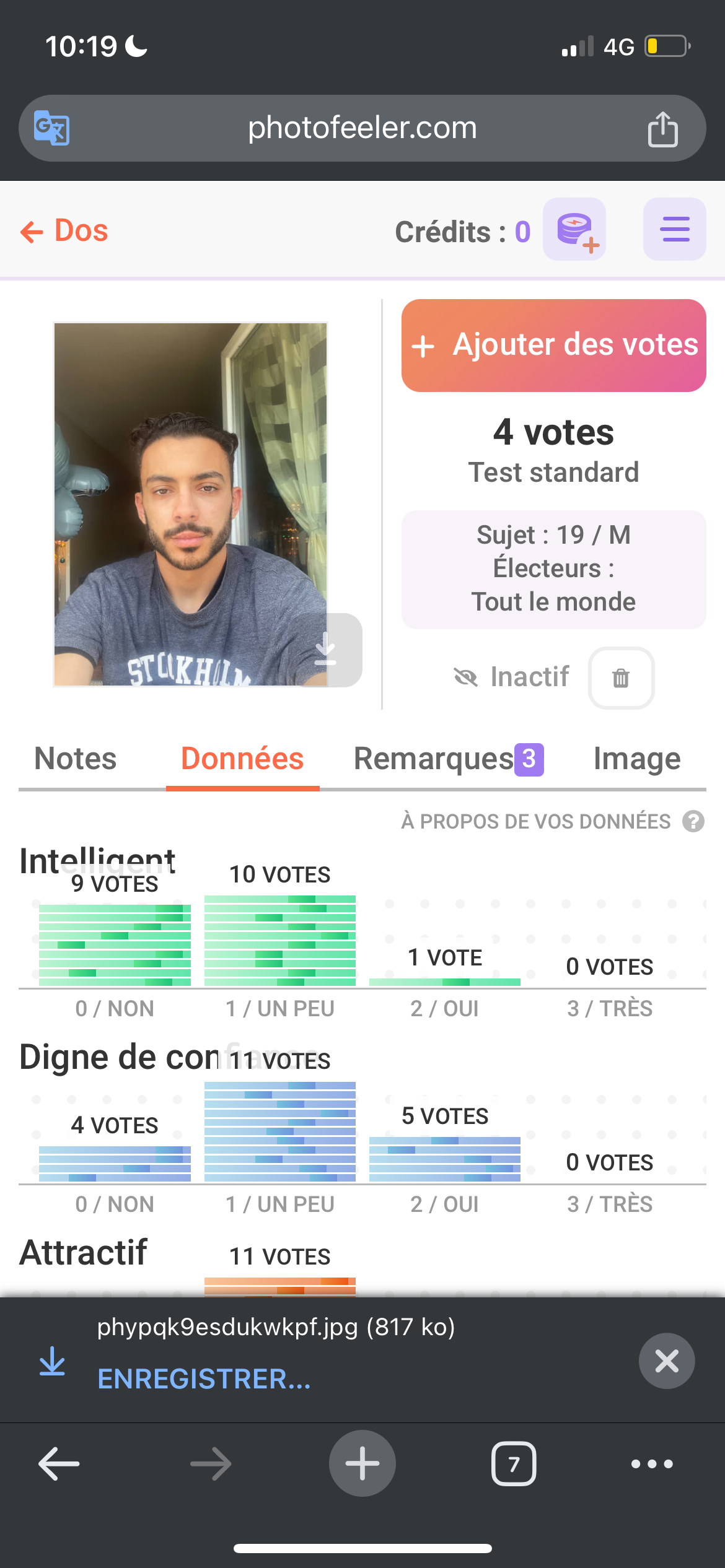Go back in the browser toolbar
Image resolution: width=725 pixels, height=1568 pixels.
pyautogui.click(x=59, y=1464)
